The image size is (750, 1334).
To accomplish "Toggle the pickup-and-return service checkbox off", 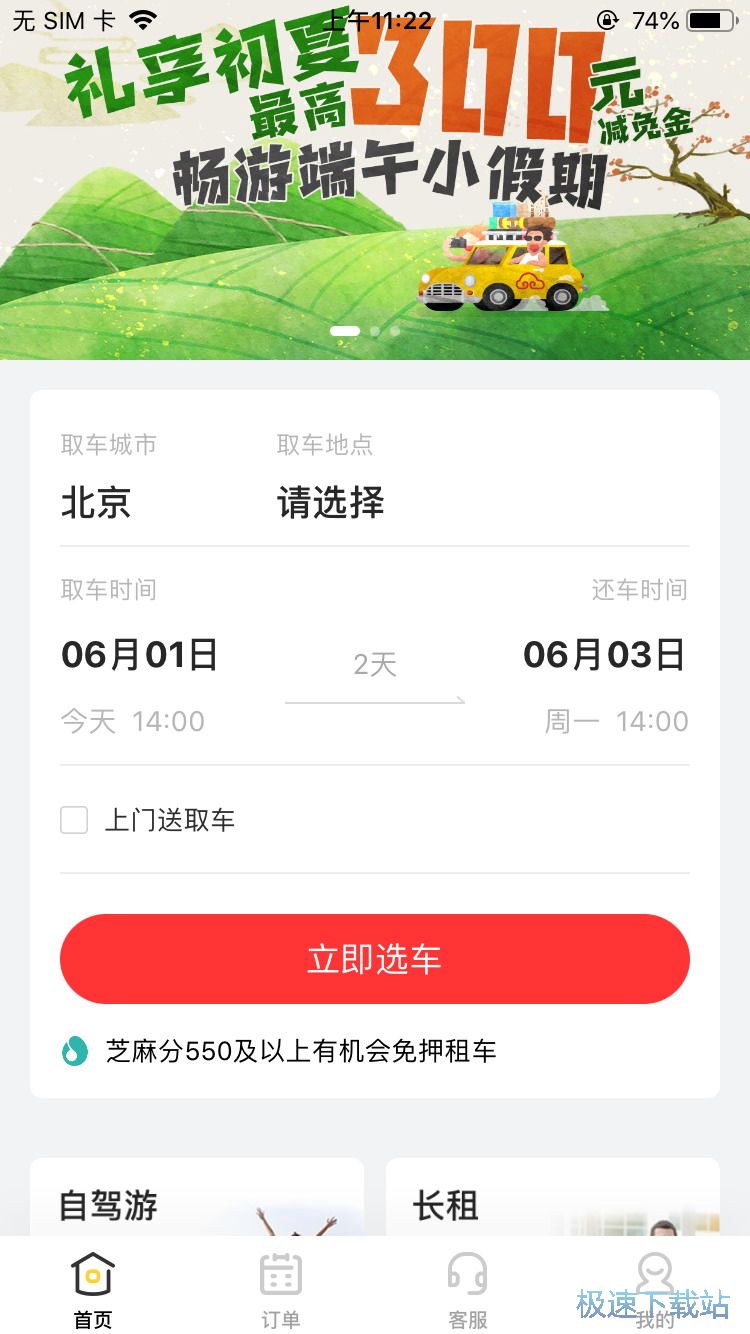I will coord(74,819).
